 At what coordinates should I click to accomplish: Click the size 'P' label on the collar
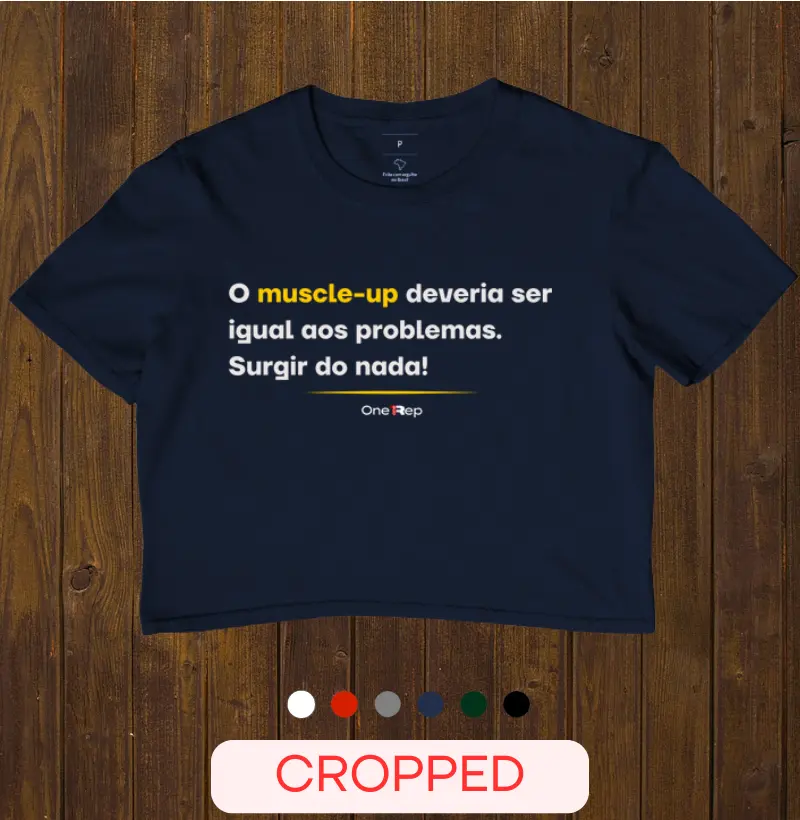tap(400, 143)
